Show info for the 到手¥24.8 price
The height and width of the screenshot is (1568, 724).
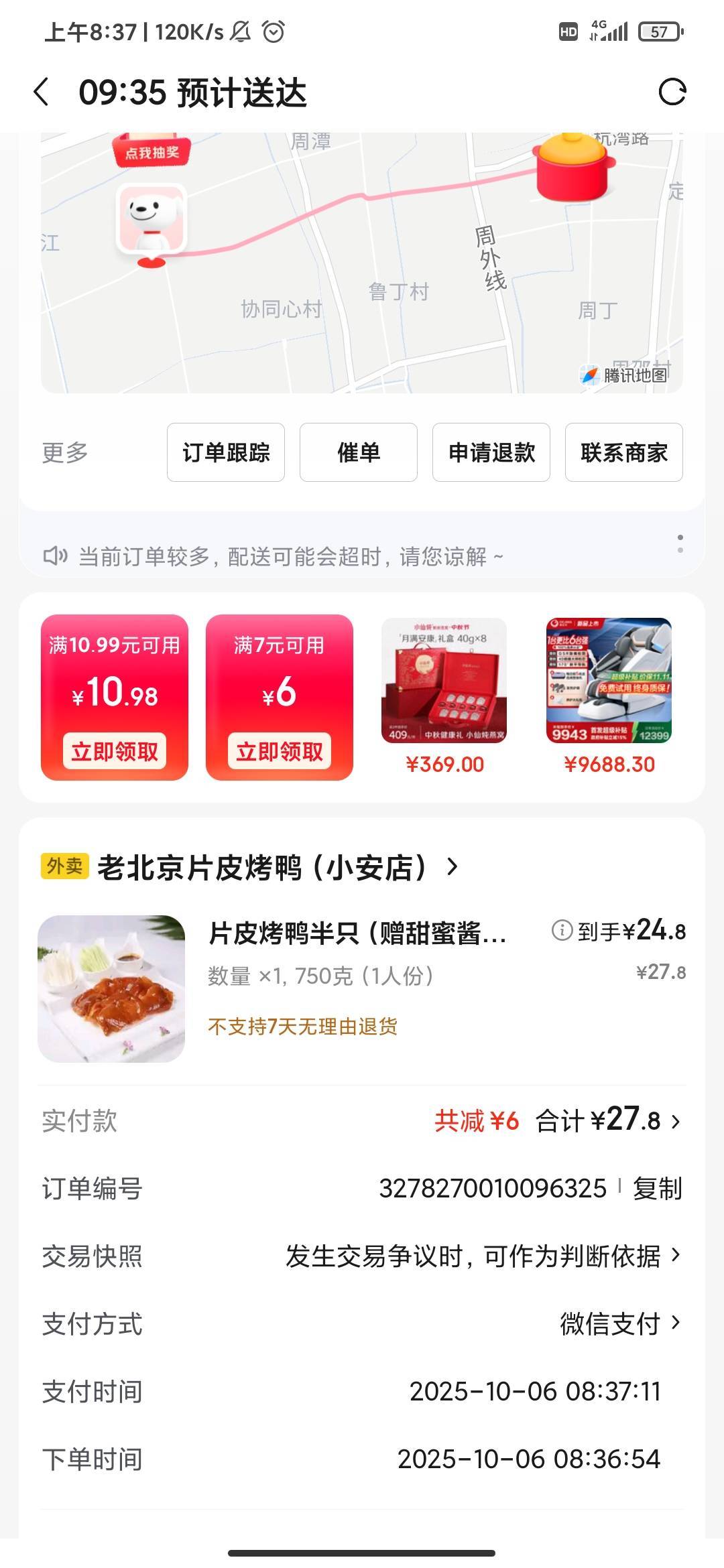(x=561, y=930)
